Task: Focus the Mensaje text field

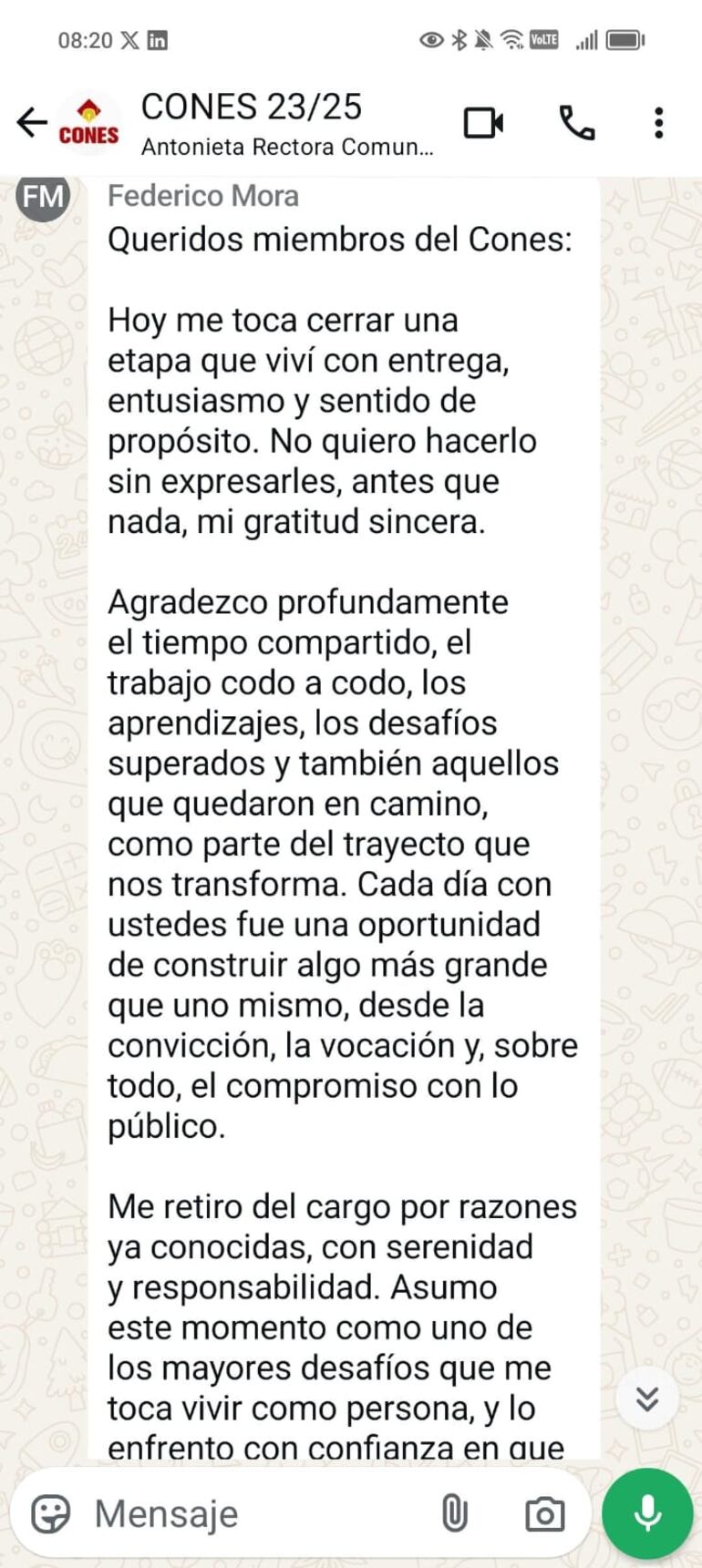Action: [x=255, y=1513]
